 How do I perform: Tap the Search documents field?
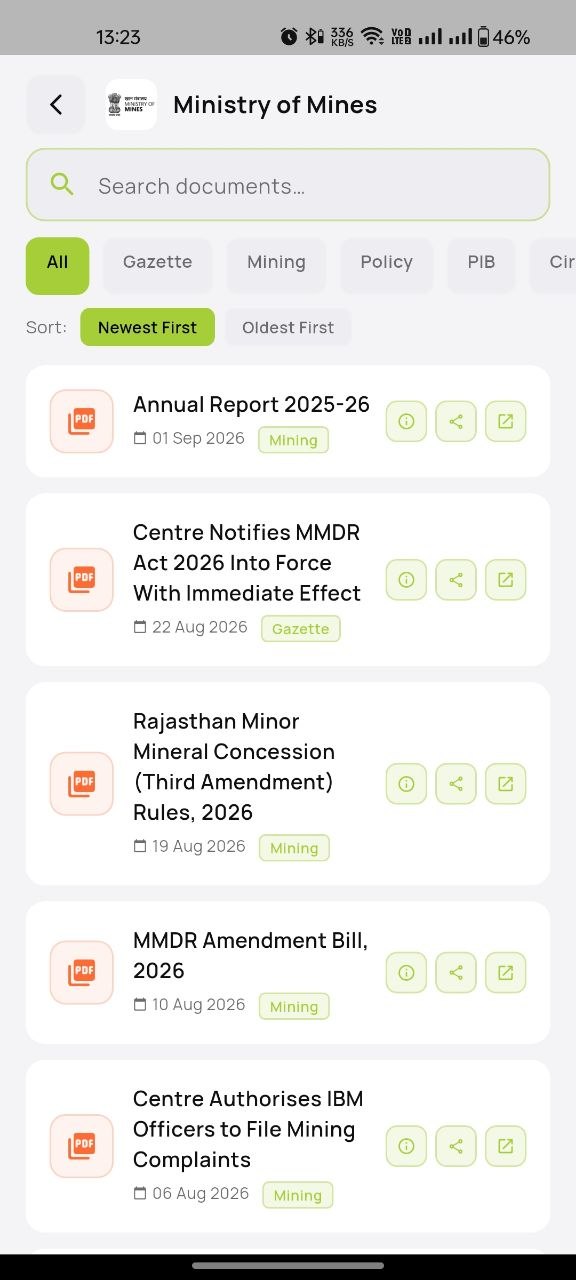click(x=288, y=185)
